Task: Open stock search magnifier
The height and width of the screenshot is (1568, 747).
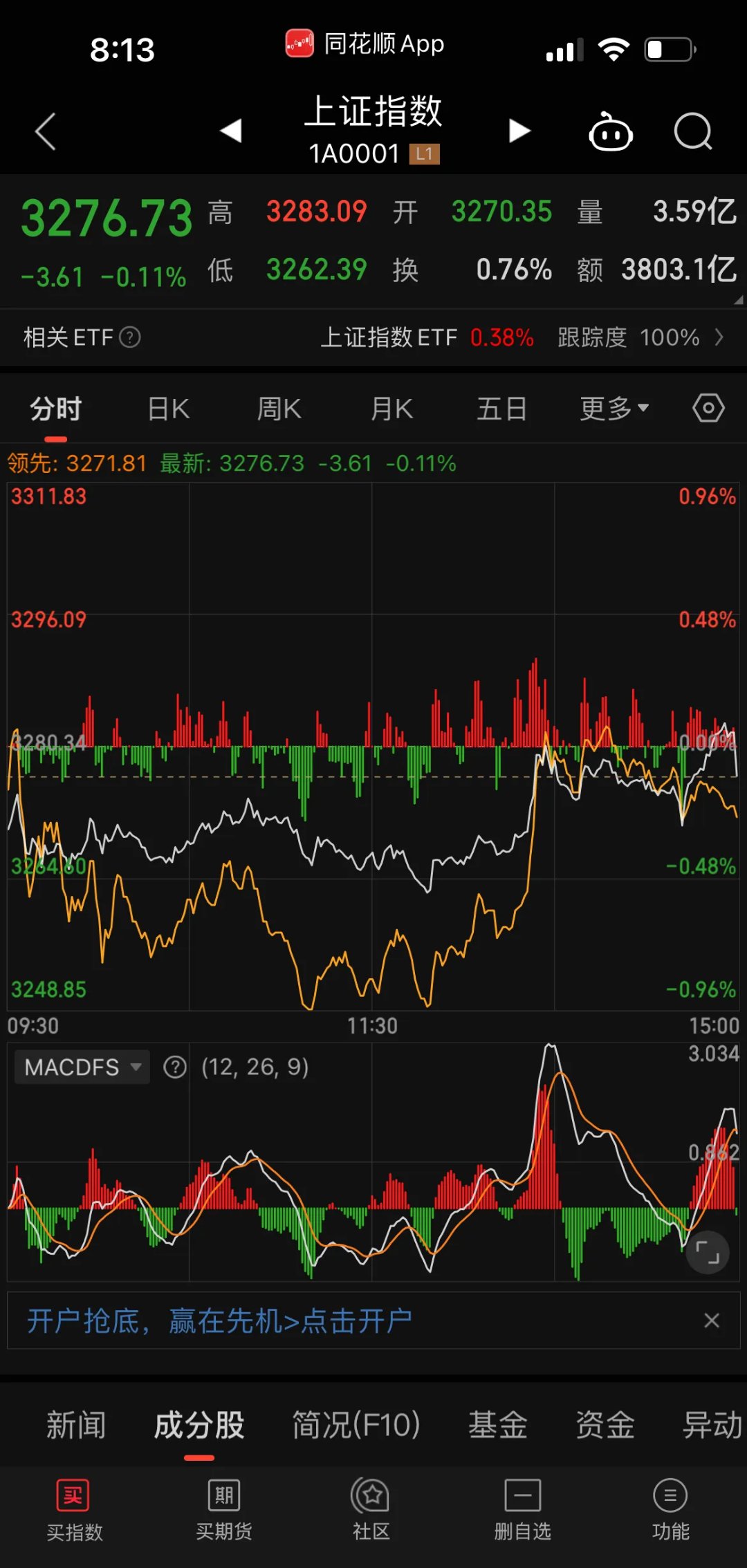Action: coord(693,131)
